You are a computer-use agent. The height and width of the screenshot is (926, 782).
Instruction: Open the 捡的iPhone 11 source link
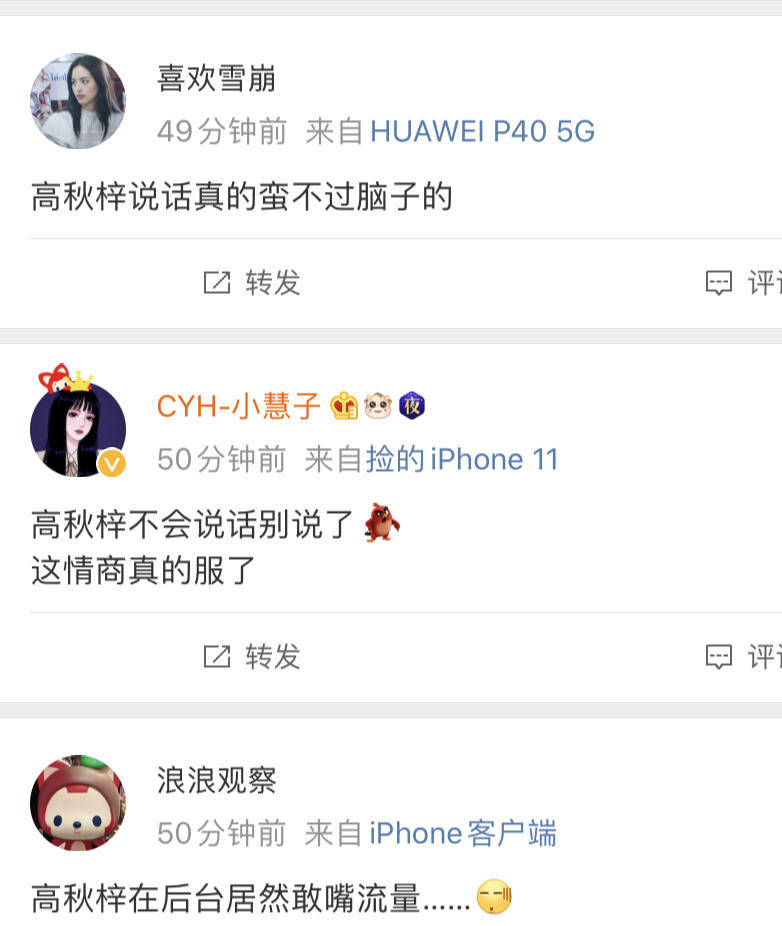coord(462,459)
